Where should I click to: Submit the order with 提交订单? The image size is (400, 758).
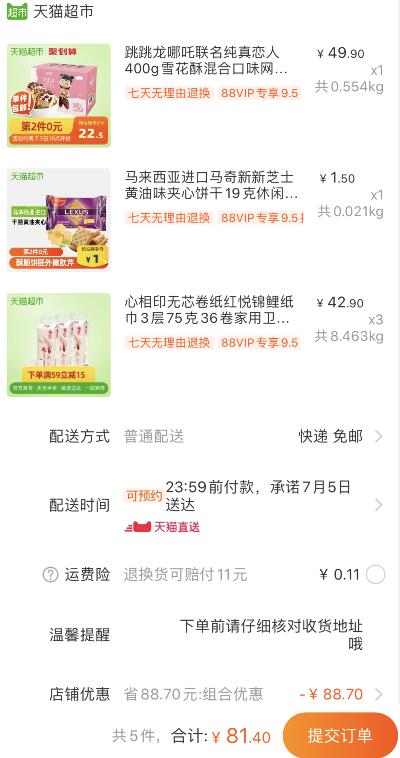[340, 735]
